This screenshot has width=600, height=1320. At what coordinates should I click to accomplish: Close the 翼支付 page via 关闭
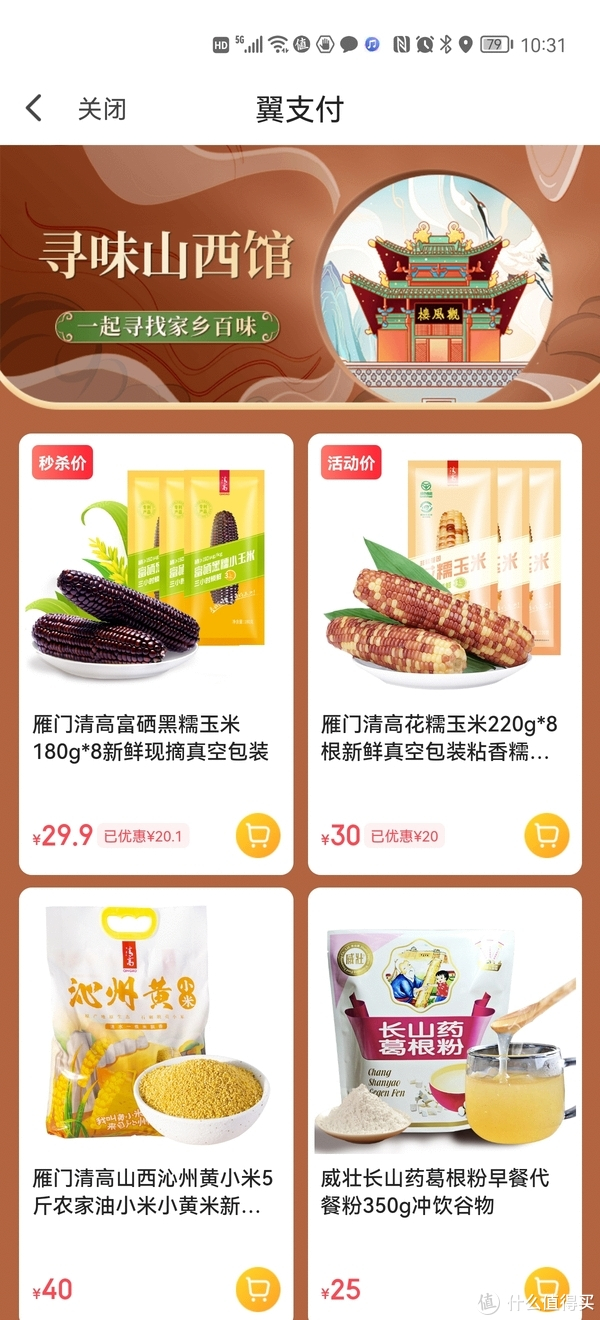pos(102,109)
